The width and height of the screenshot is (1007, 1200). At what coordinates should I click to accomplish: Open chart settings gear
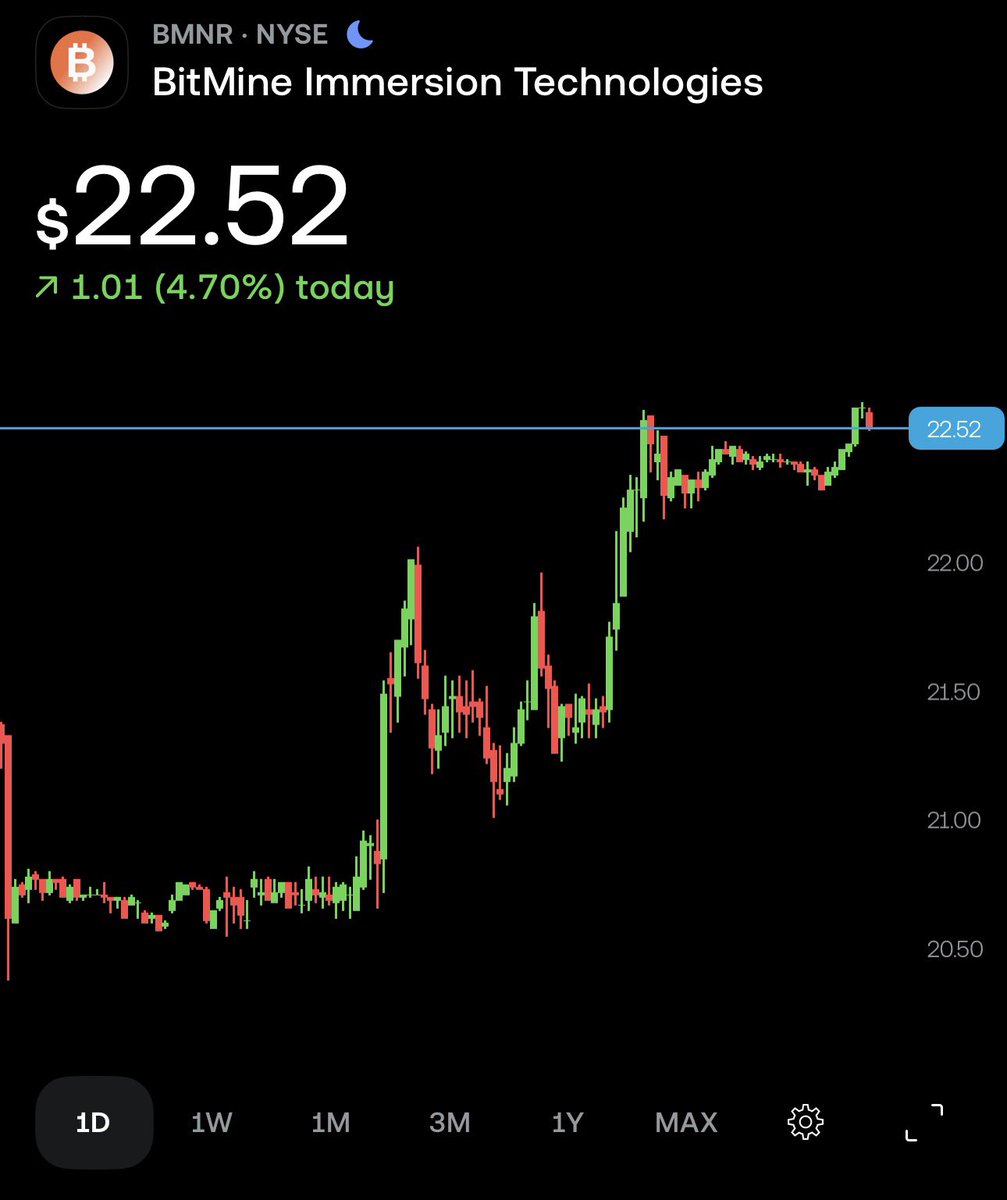point(805,1123)
